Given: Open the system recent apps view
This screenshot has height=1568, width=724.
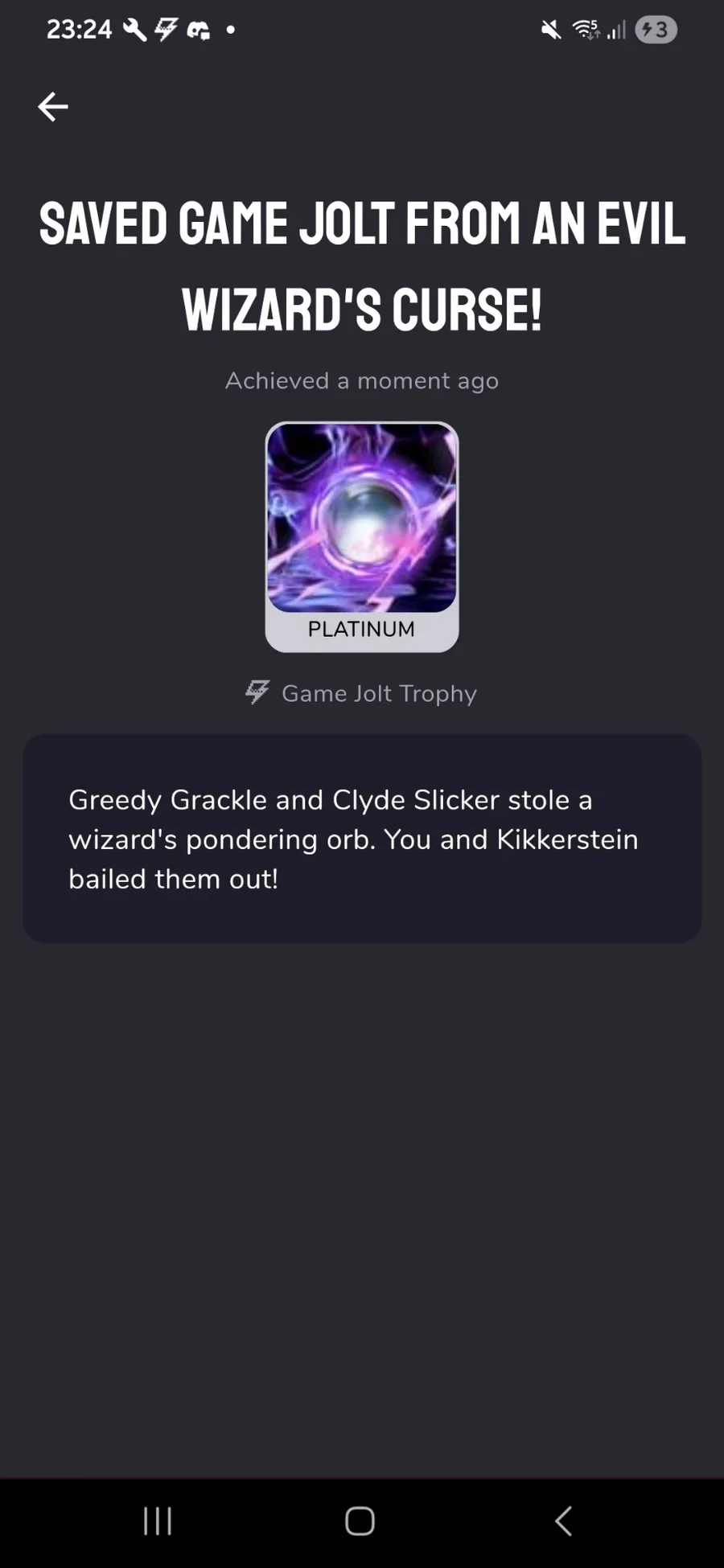Looking at the screenshot, I should 158,1521.
